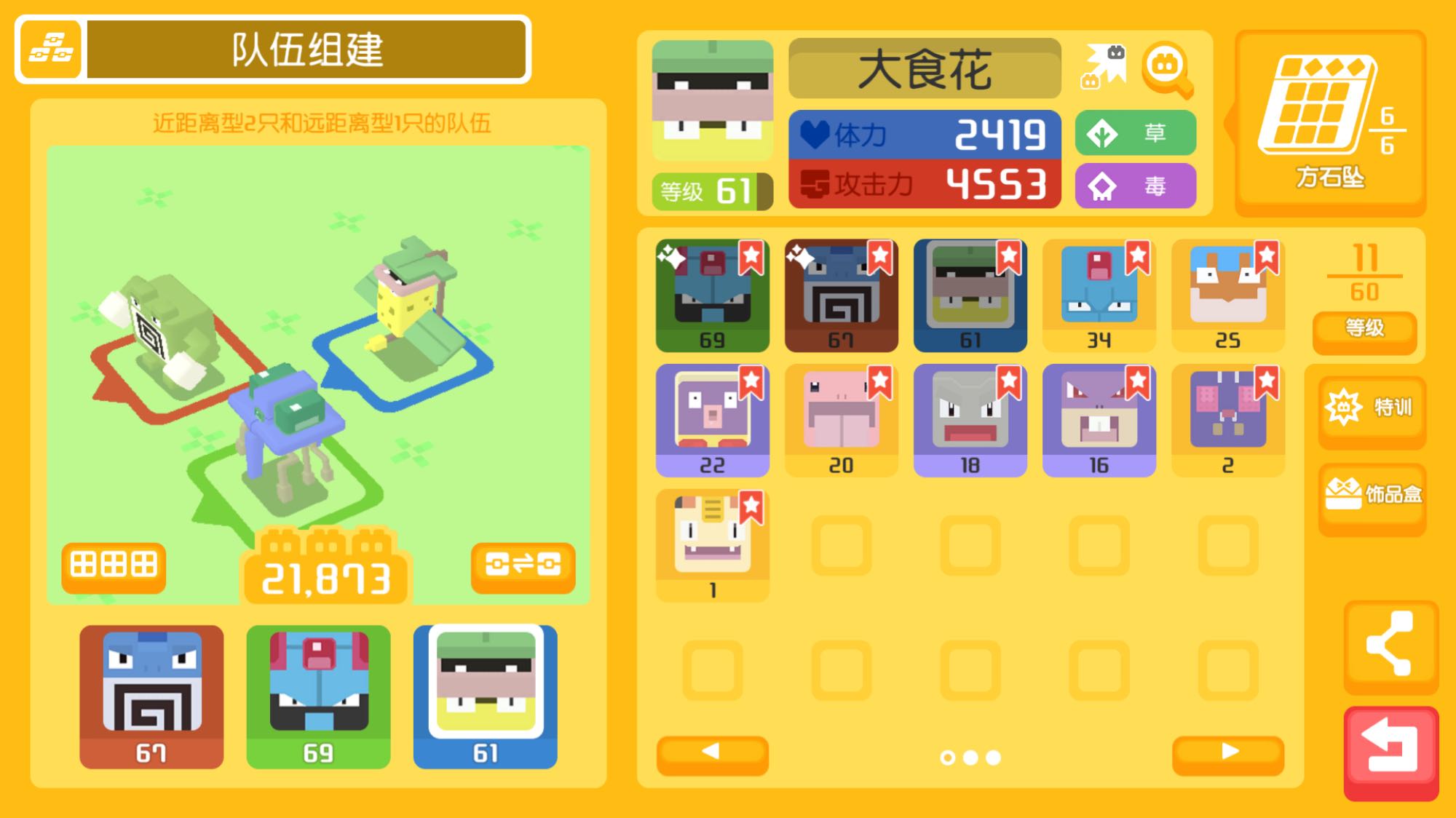Screen dimensions: 1456x818
Task: Go to next Pokémon page arrow
Action: (x=1227, y=753)
